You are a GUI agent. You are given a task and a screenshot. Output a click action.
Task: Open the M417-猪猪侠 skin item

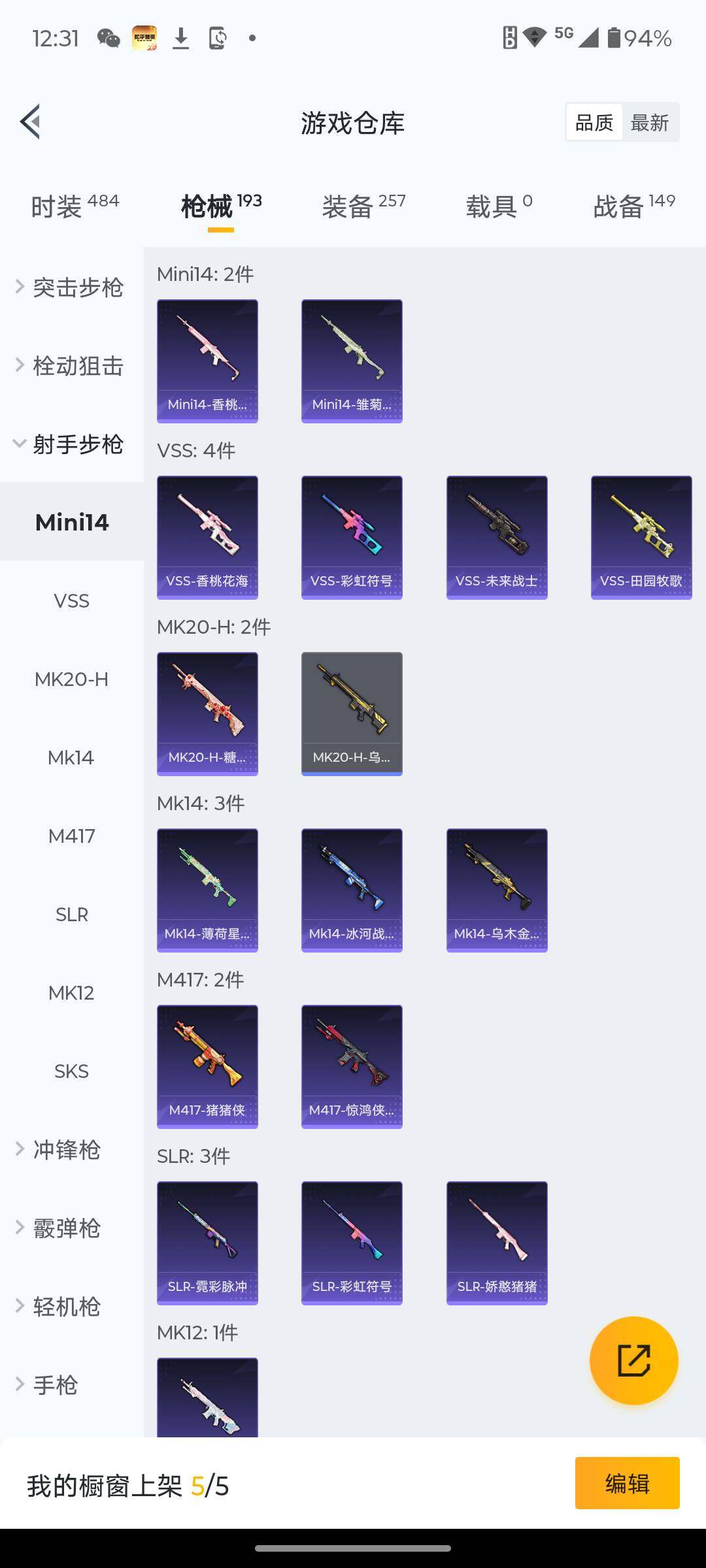coord(207,1066)
